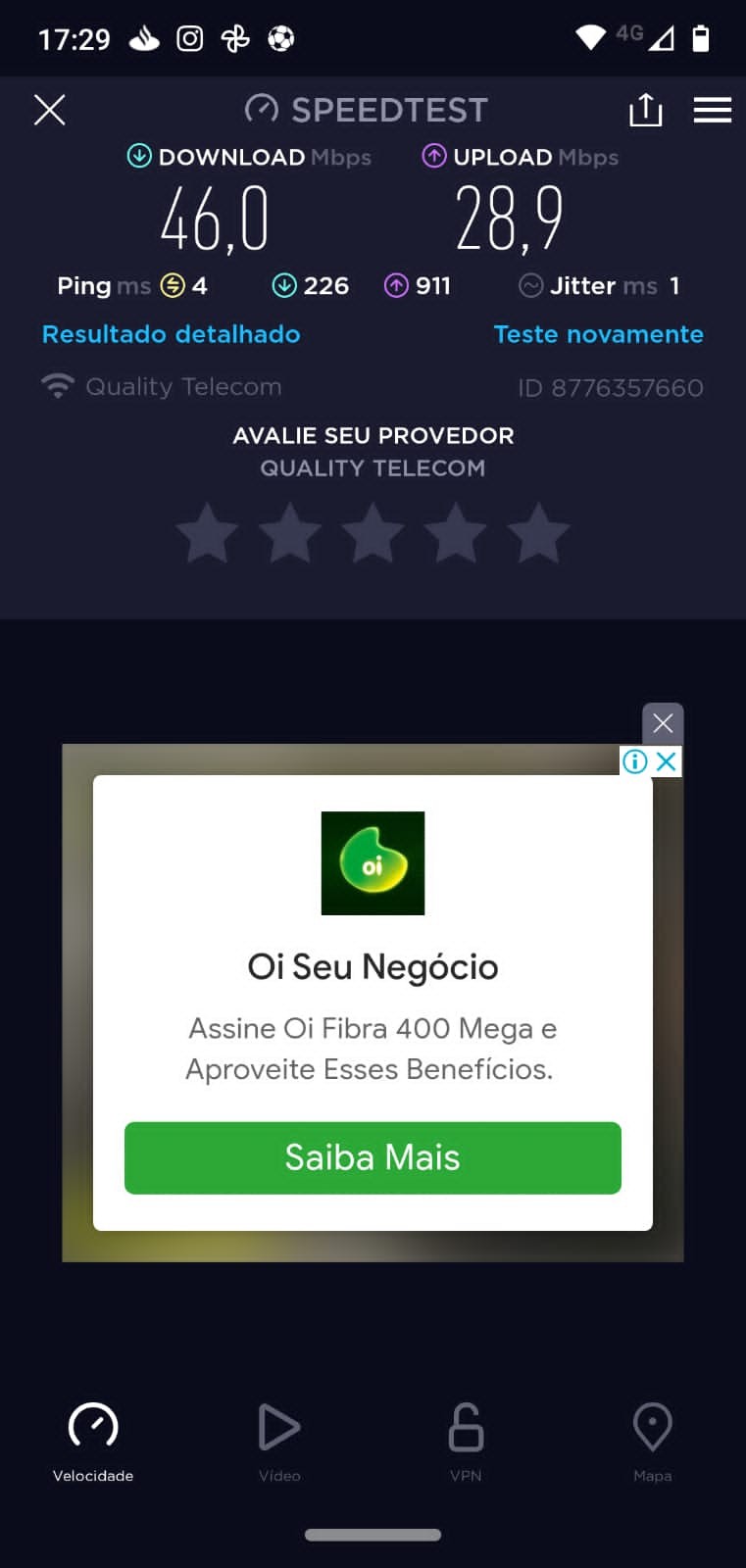This screenshot has height=1568, width=746.
Task: Switch to the Velocidade tab
Action: coord(93,1441)
